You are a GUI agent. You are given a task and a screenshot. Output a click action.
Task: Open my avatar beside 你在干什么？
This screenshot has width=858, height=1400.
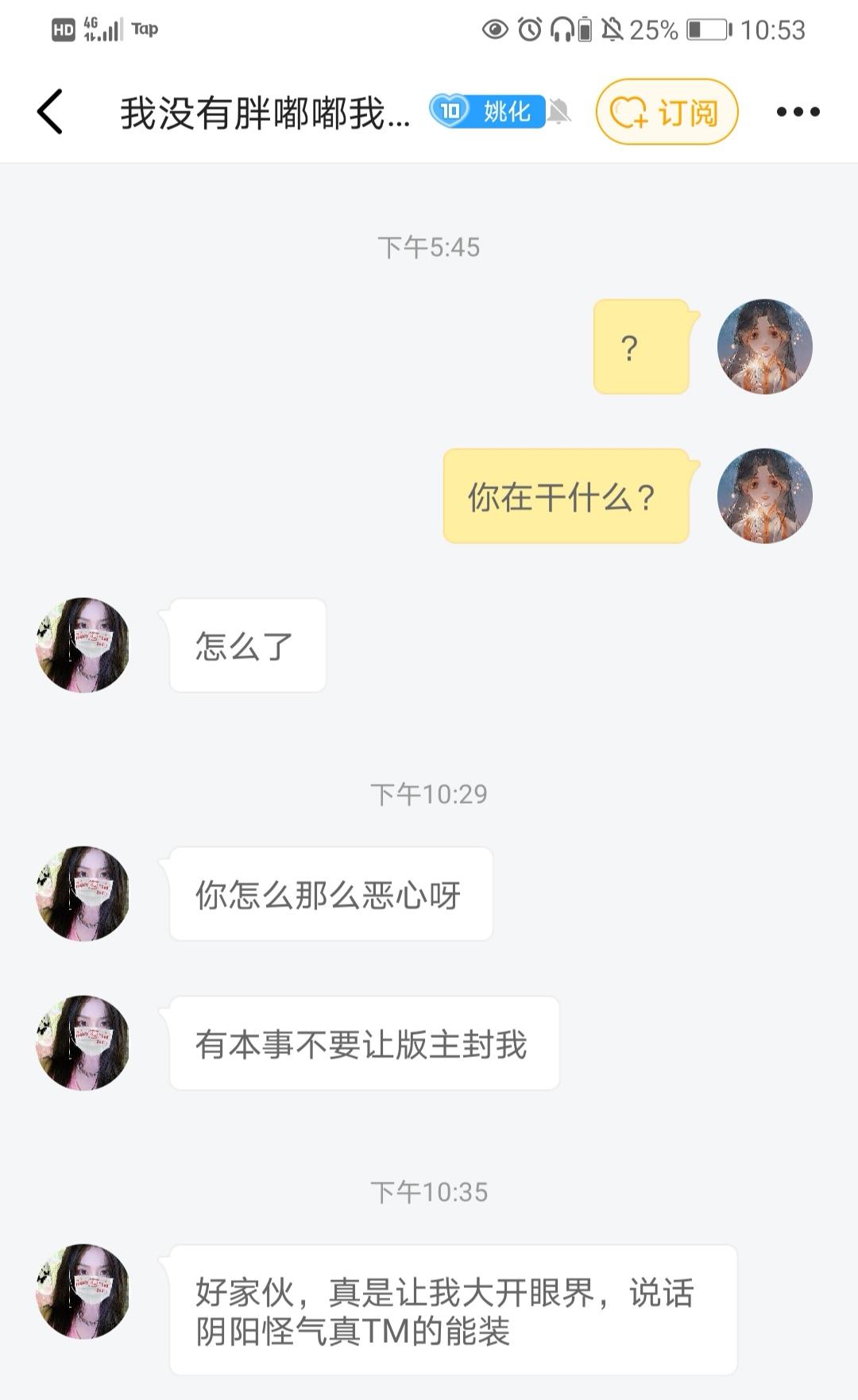pyautogui.click(x=764, y=496)
